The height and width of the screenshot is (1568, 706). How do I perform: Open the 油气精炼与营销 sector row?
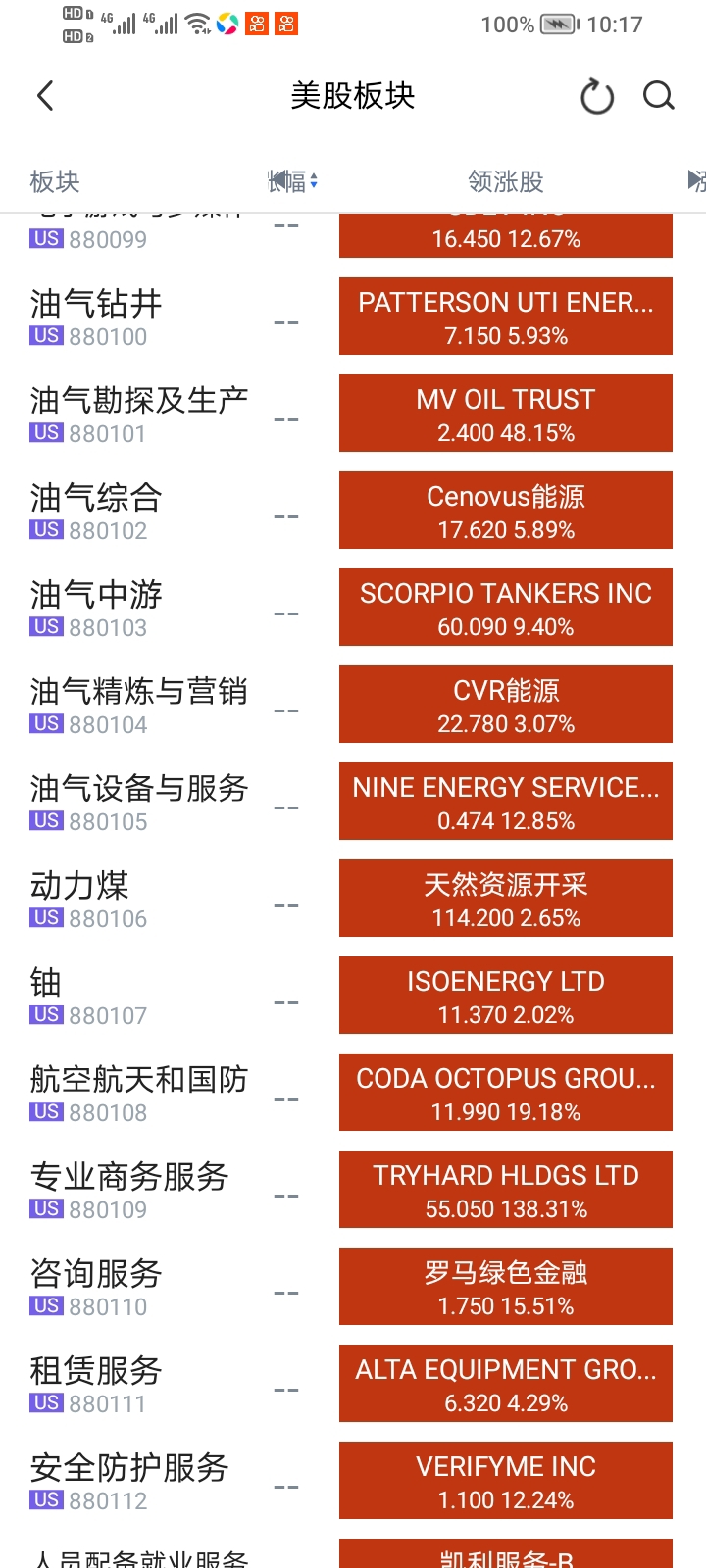(x=138, y=705)
